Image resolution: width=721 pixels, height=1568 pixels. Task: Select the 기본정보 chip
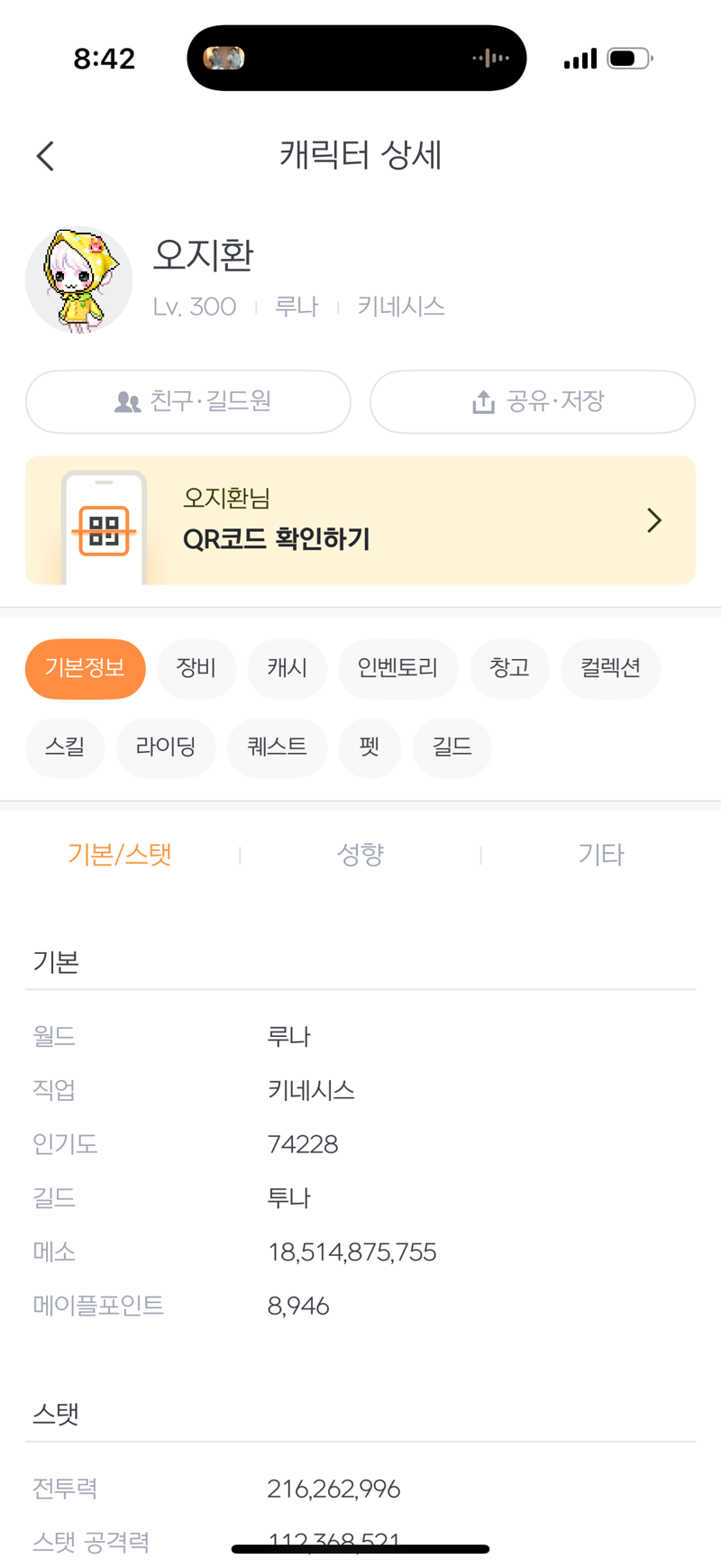click(x=86, y=669)
